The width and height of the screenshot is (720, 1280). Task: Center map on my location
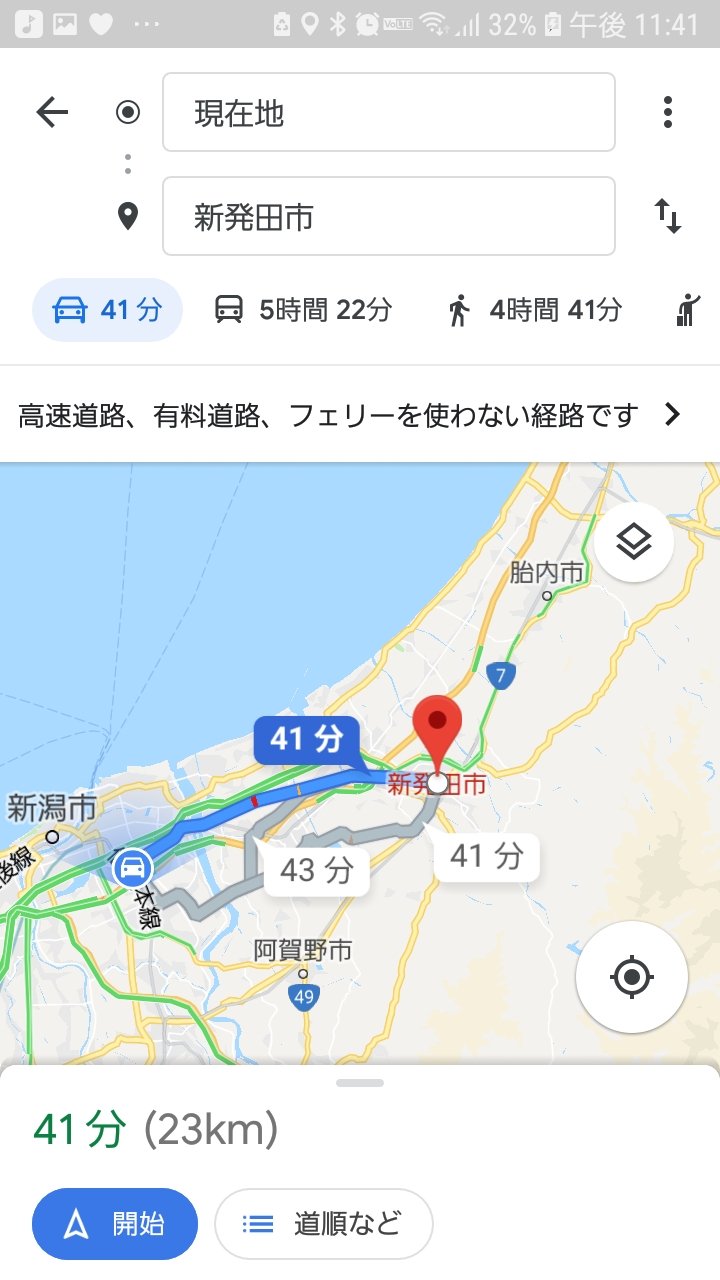pyautogui.click(x=631, y=977)
